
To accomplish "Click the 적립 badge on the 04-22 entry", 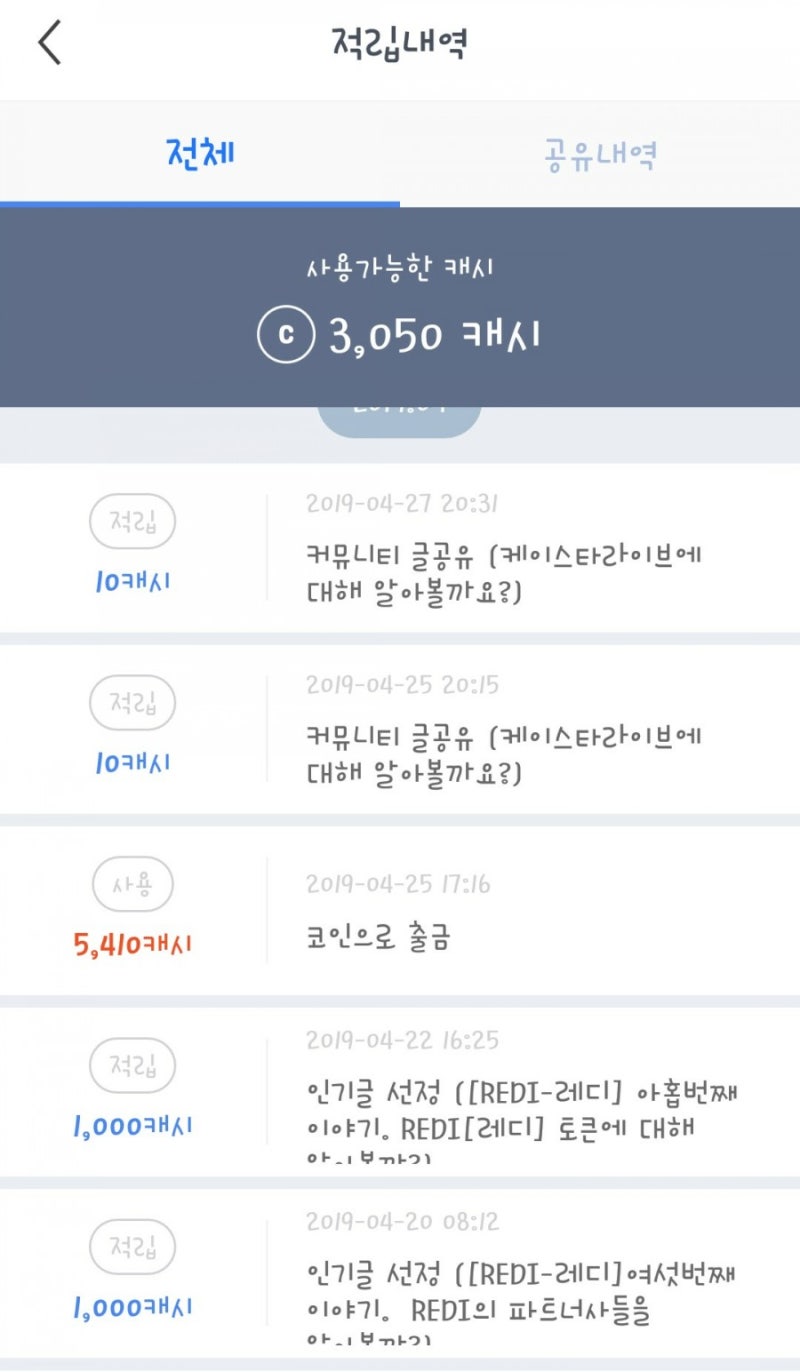I will pos(131,1065).
